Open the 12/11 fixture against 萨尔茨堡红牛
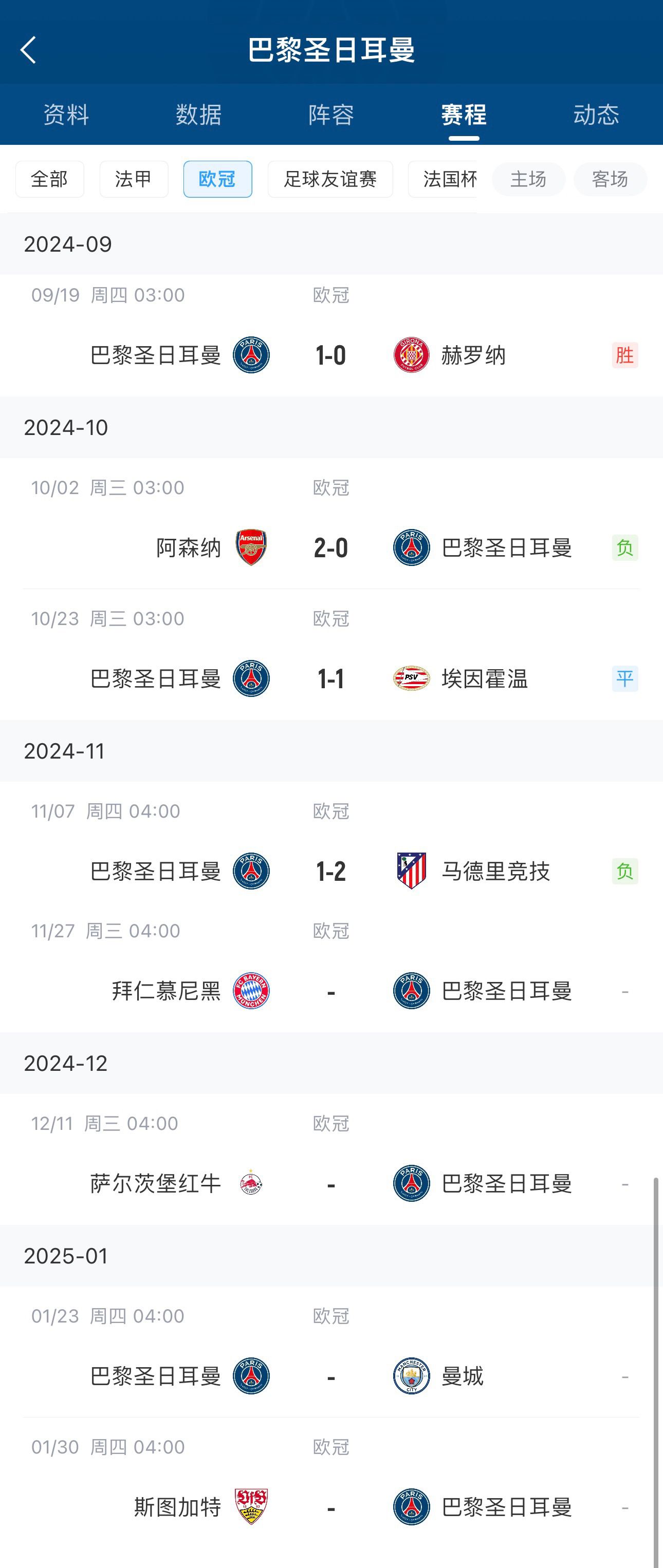 pyautogui.click(x=331, y=1183)
